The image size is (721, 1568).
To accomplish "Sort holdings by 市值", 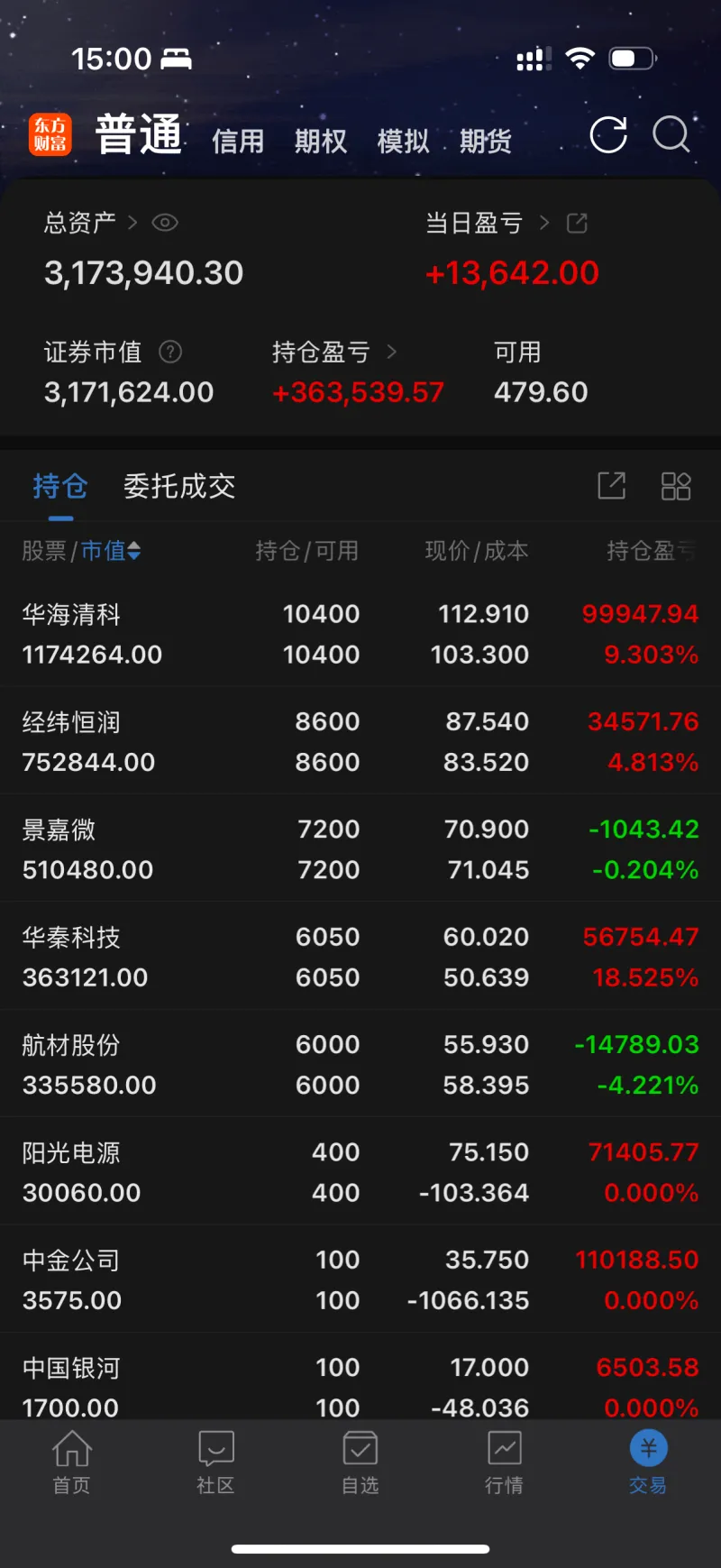I will point(111,551).
